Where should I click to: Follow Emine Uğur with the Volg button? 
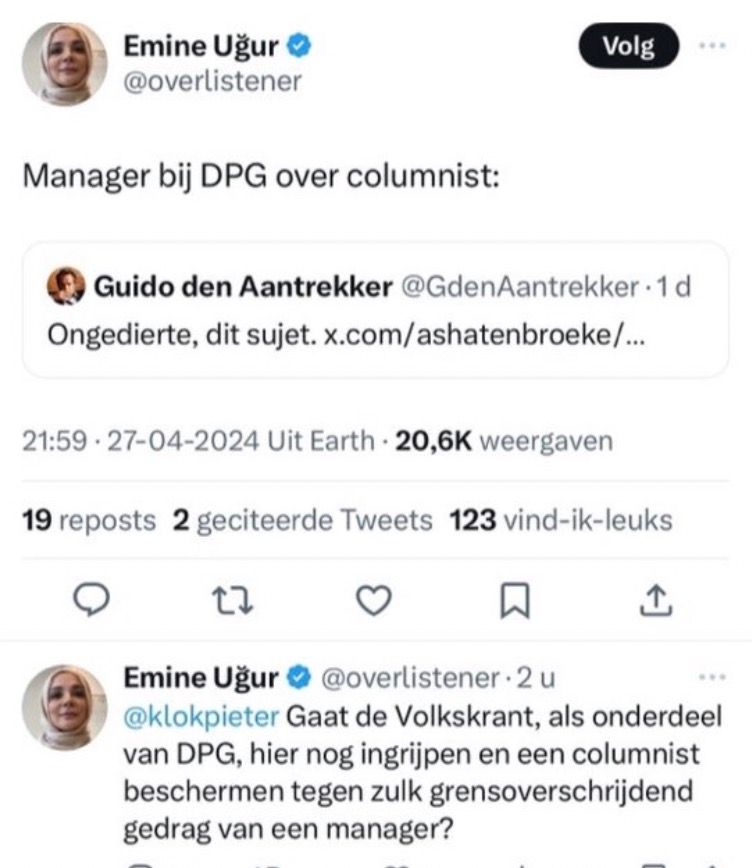click(x=629, y=46)
